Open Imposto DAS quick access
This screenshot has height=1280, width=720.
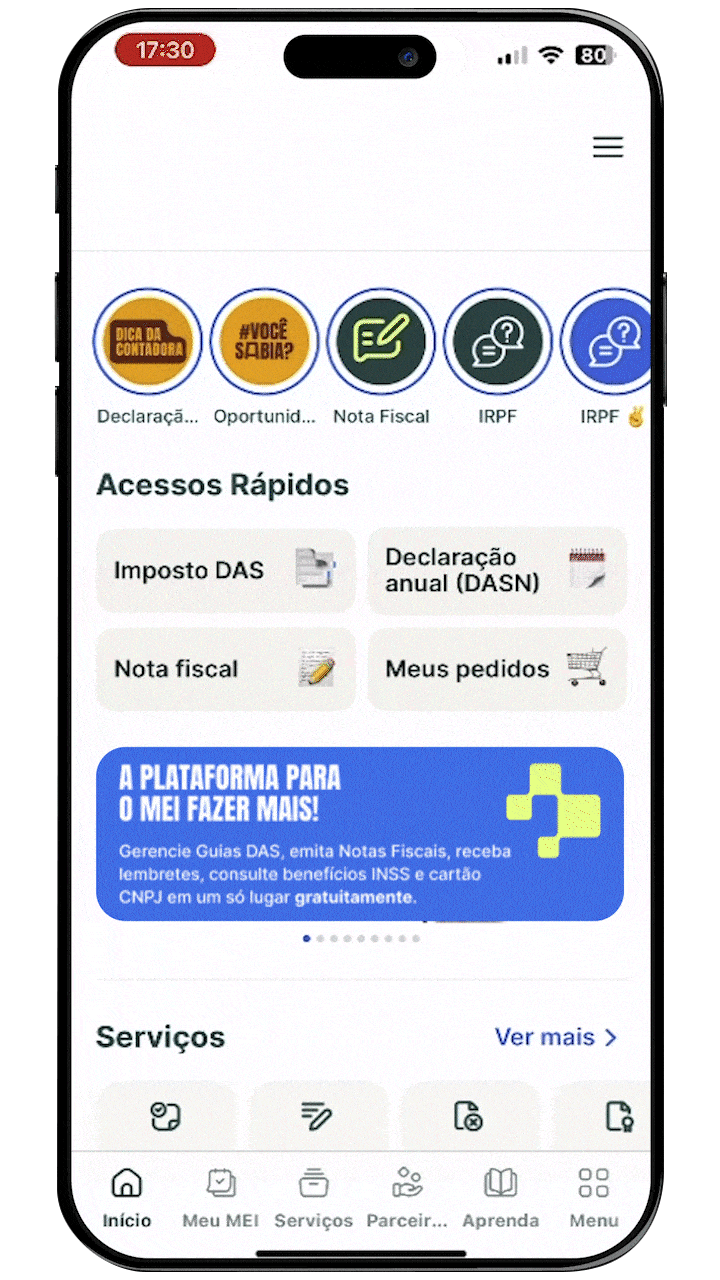(x=225, y=570)
